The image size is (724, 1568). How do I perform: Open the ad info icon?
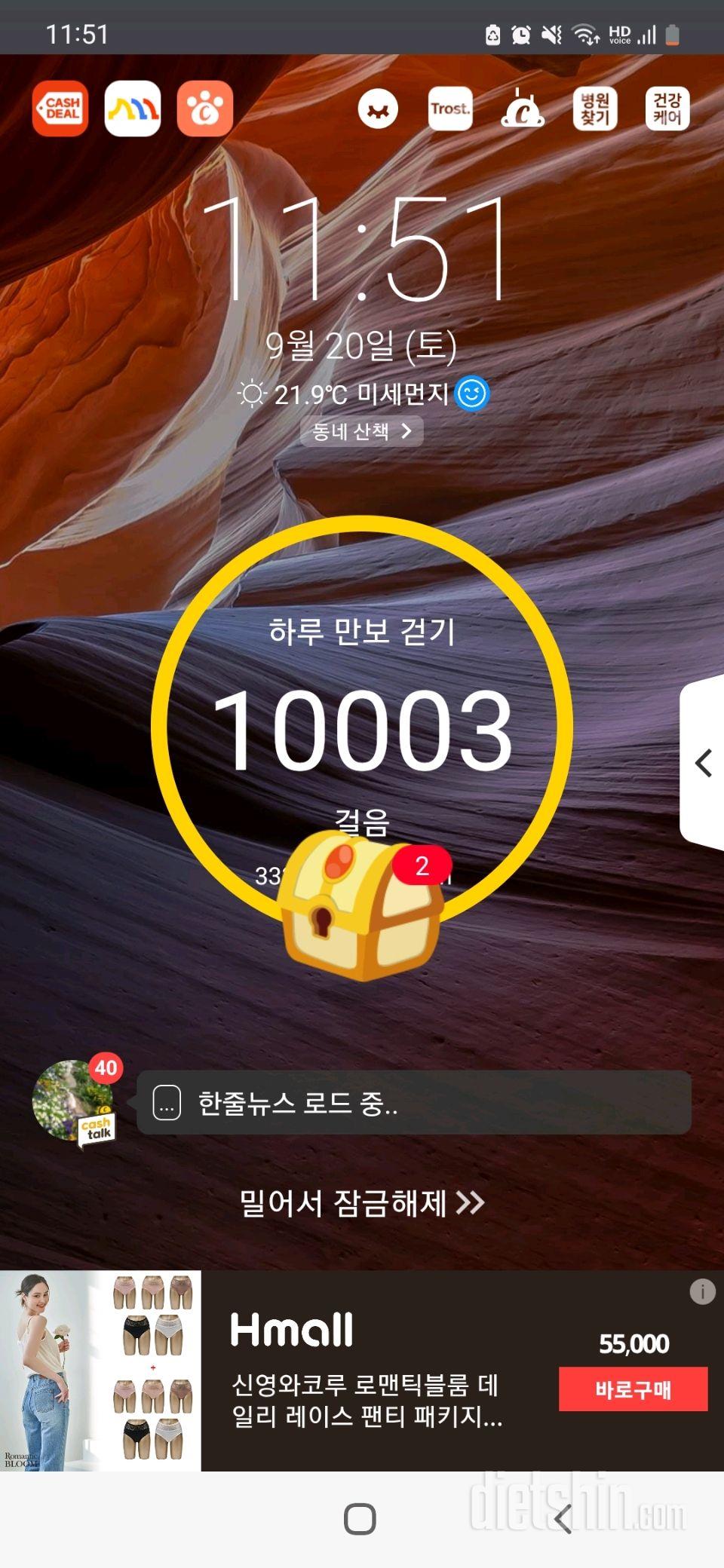(702, 1291)
